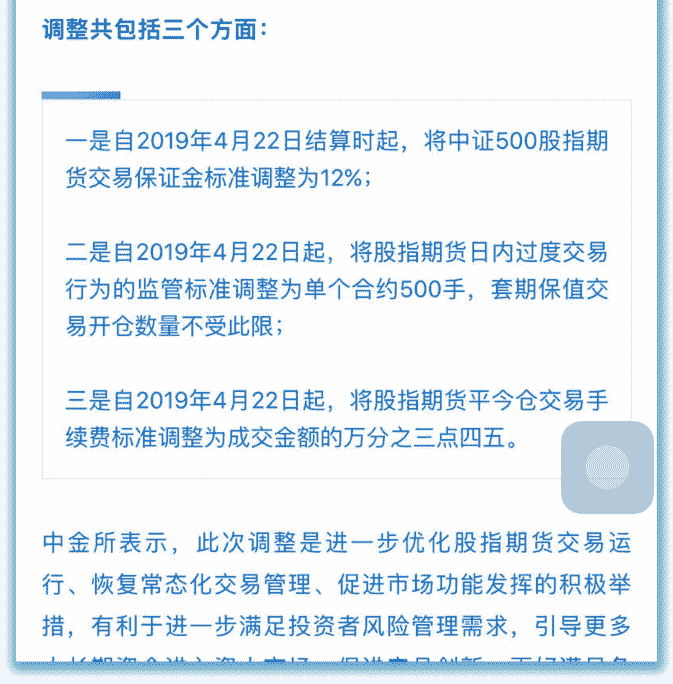Viewport: 673px width, 684px height.
Task: Tap the floating assistive touch button
Action: coord(607,468)
